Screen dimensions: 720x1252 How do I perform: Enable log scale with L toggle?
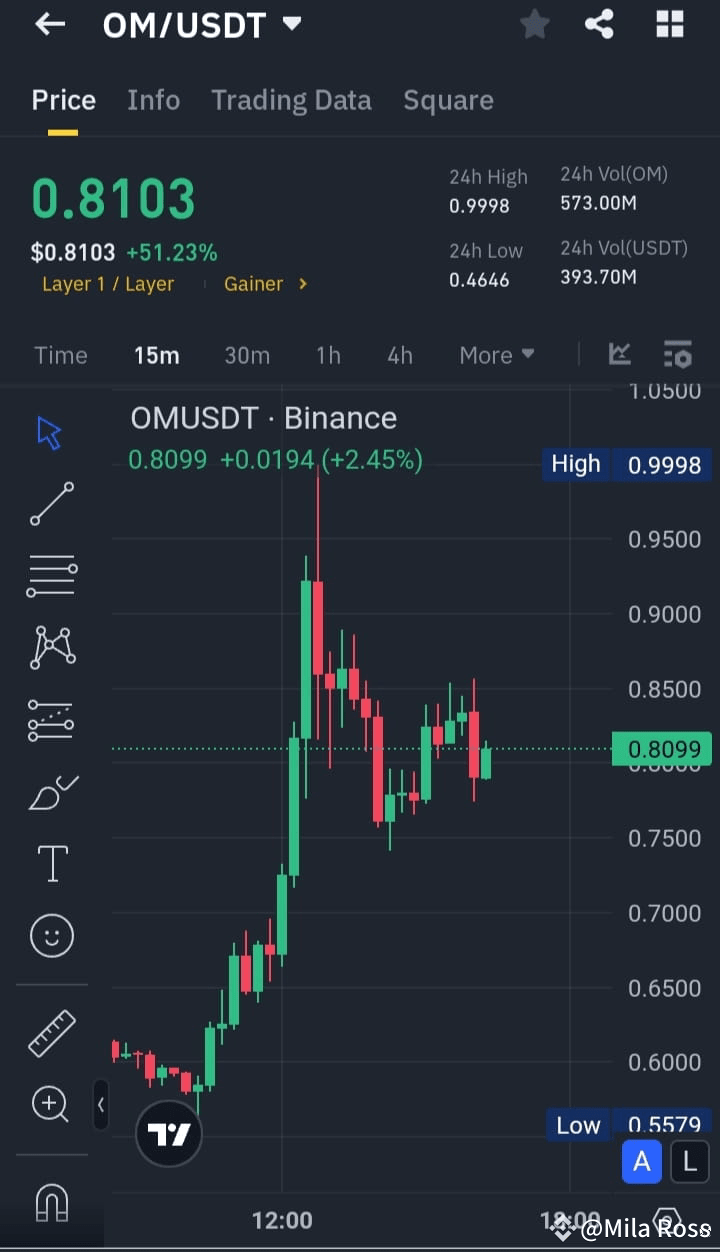[x=689, y=1161]
